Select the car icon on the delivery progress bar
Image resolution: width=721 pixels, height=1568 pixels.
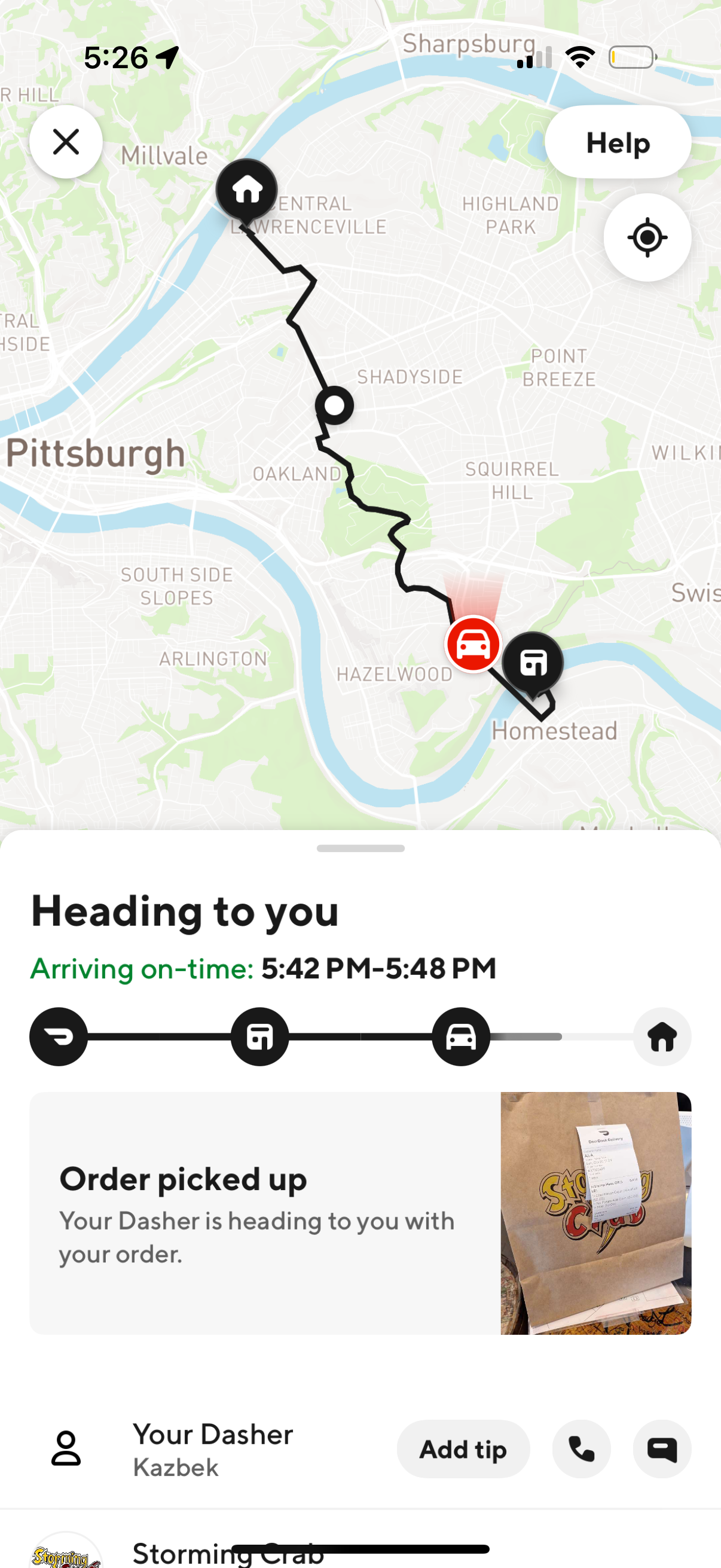click(x=461, y=1037)
